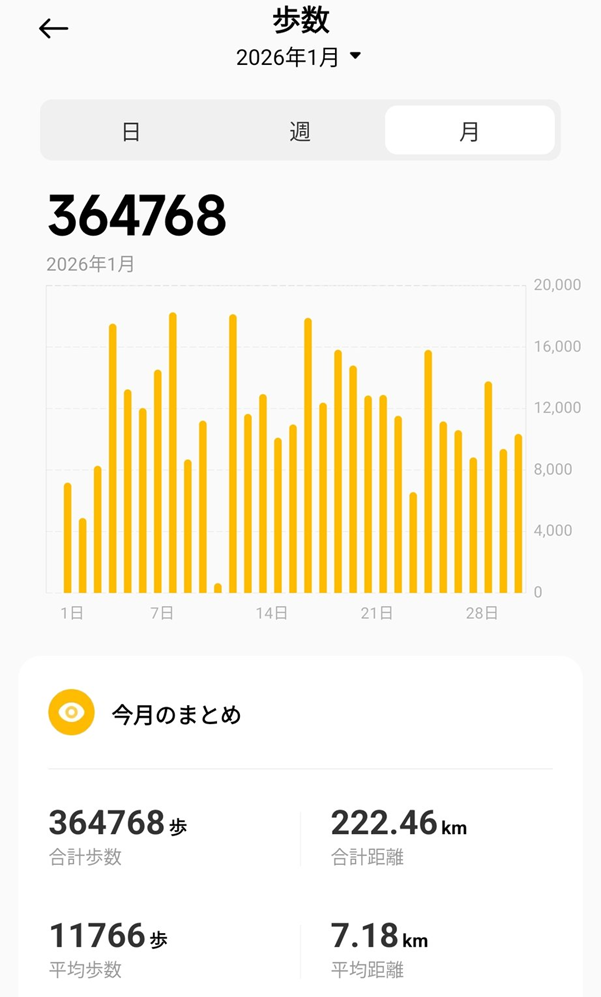Open the 2026年1月 month dropdown

pyautogui.click(x=298, y=57)
